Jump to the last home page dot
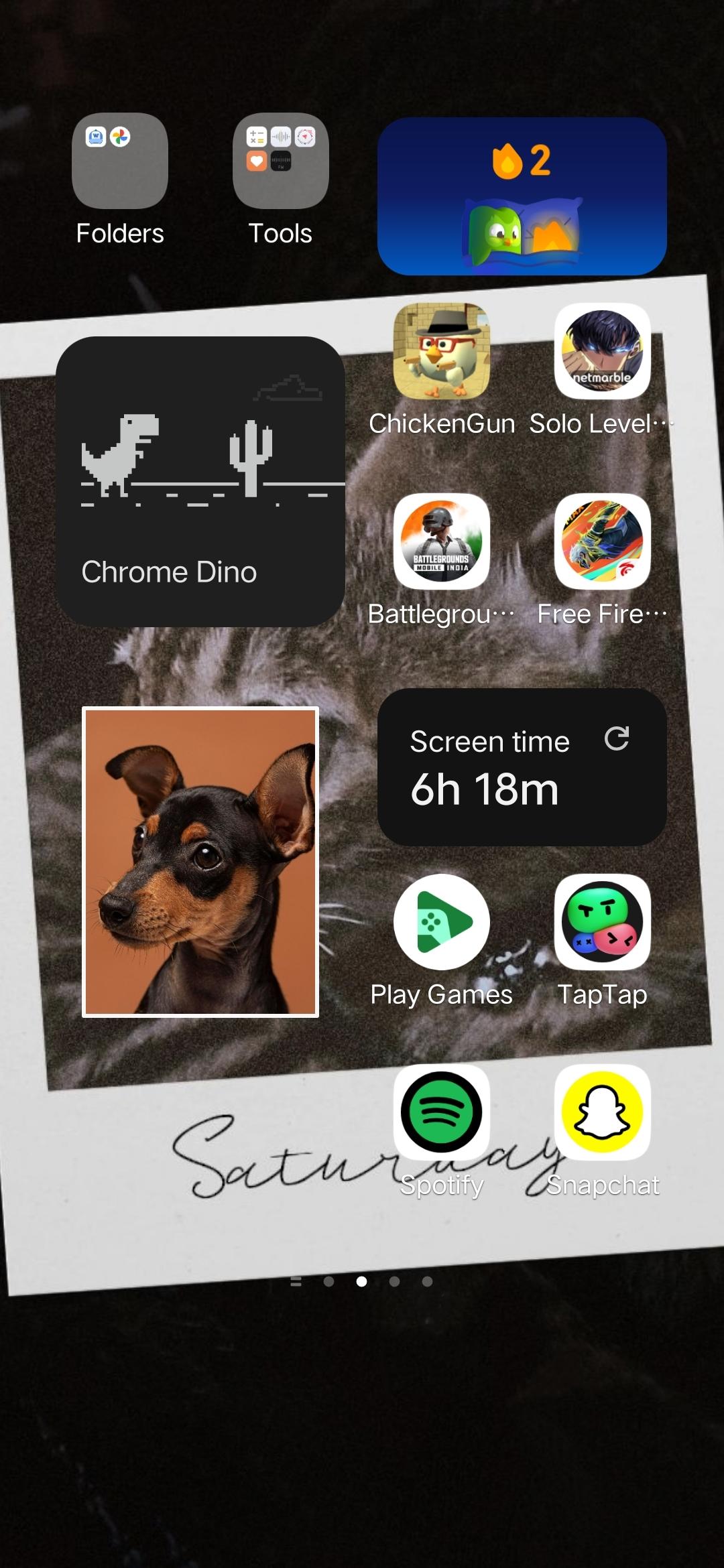 427,1282
